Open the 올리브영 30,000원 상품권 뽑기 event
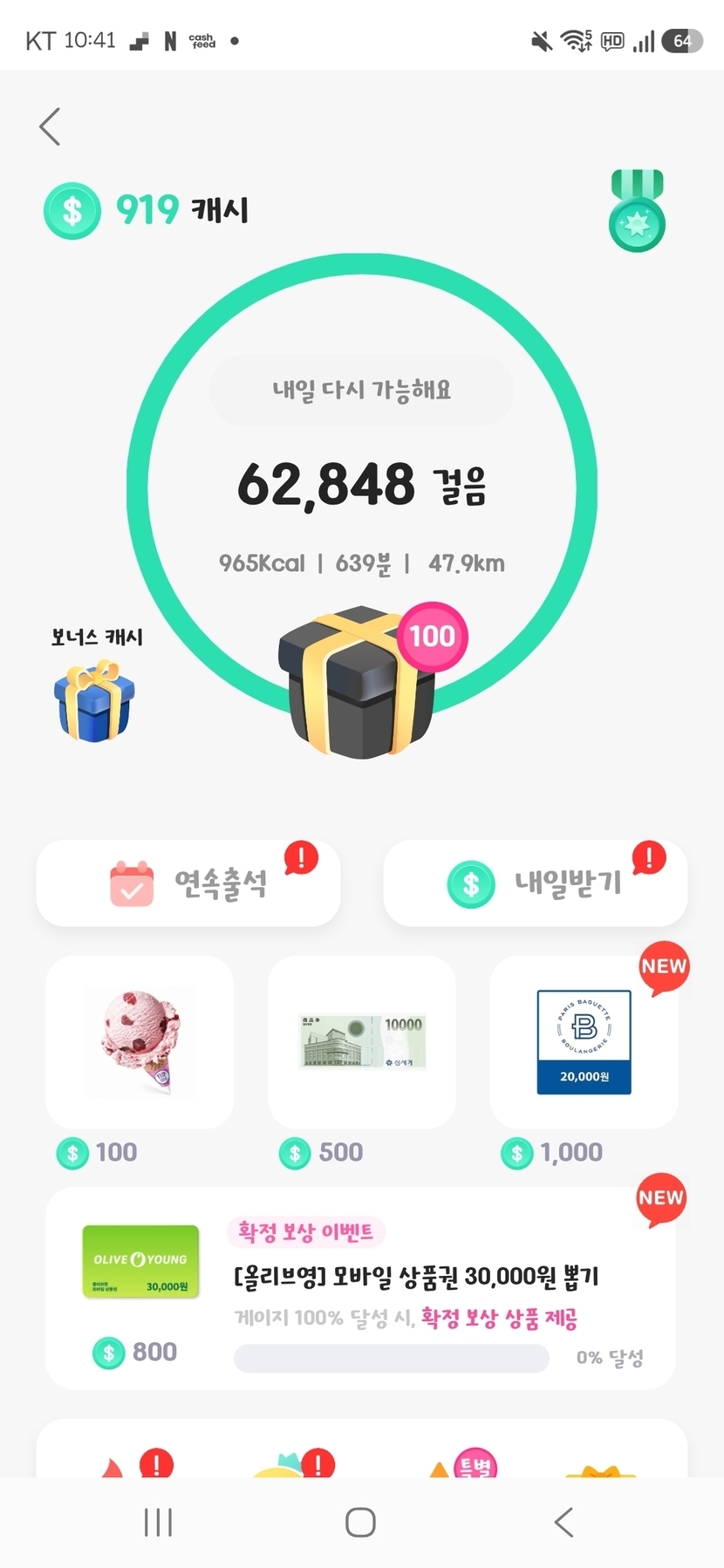 pos(362,1287)
